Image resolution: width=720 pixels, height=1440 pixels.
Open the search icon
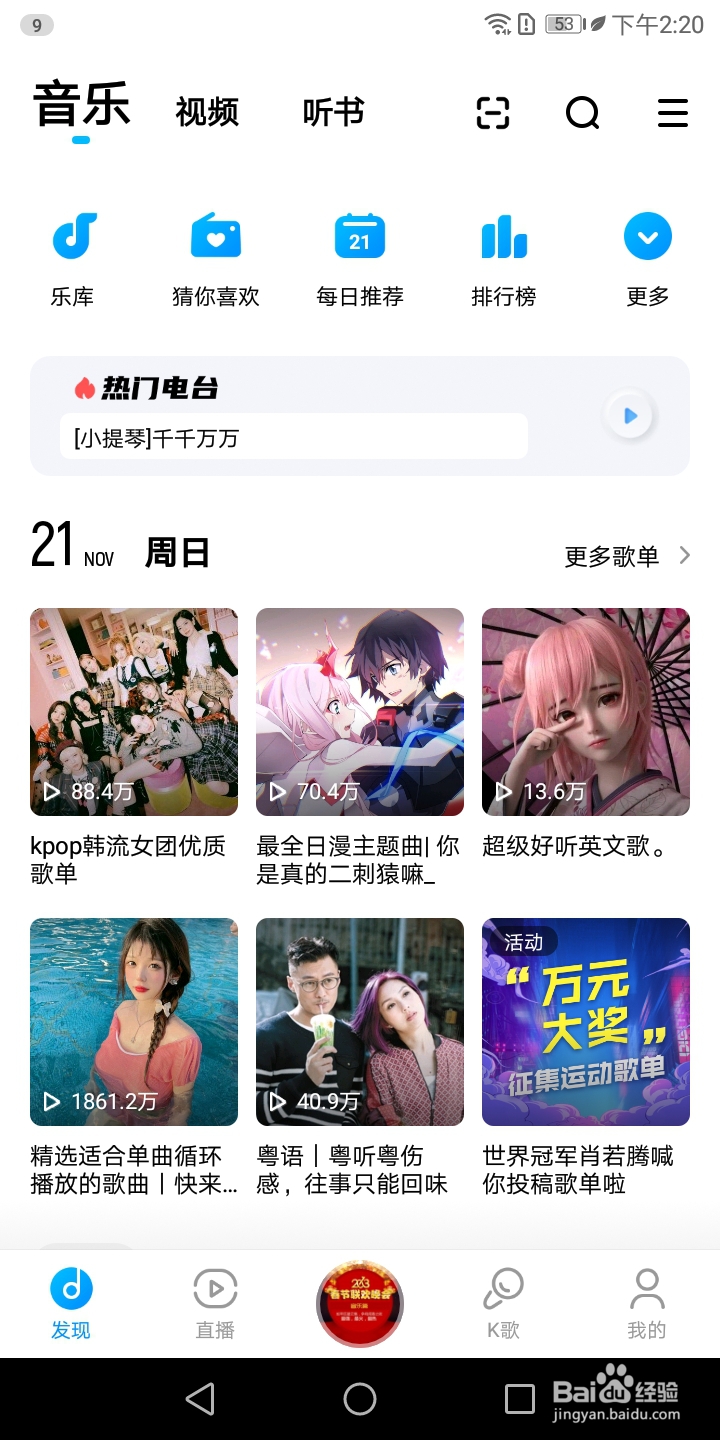click(581, 113)
